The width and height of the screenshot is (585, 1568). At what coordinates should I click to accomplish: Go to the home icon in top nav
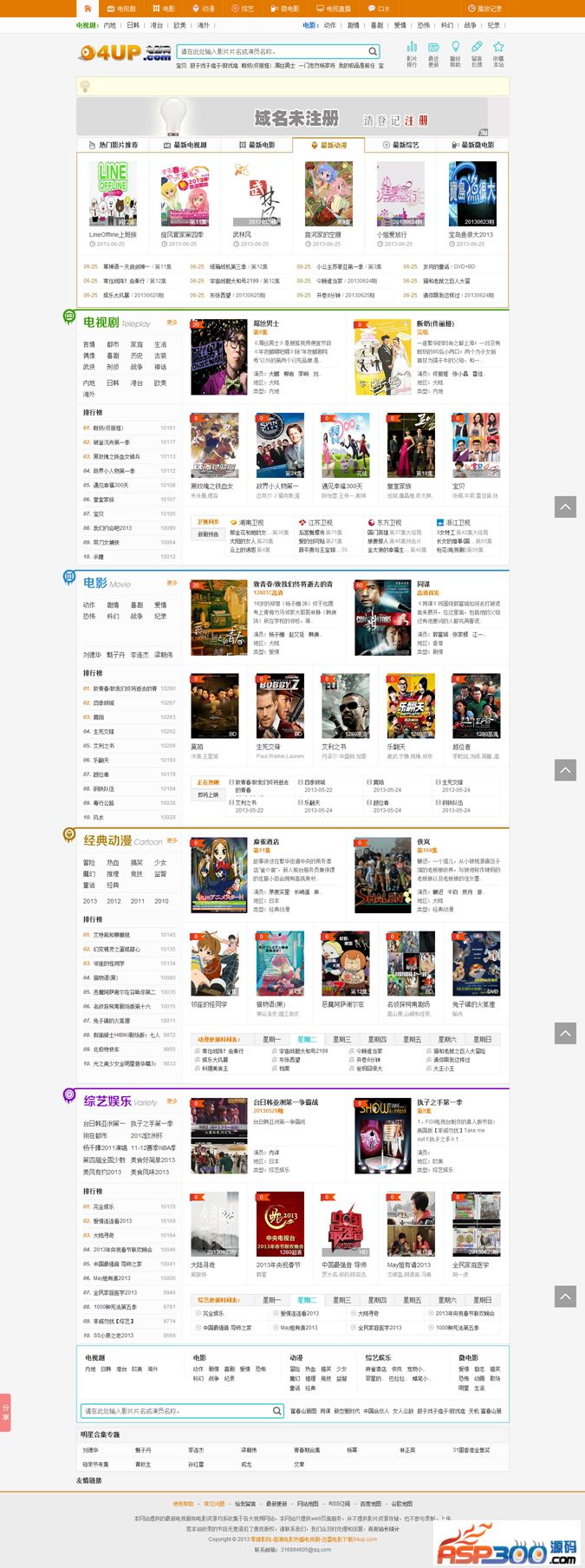tap(88, 8)
